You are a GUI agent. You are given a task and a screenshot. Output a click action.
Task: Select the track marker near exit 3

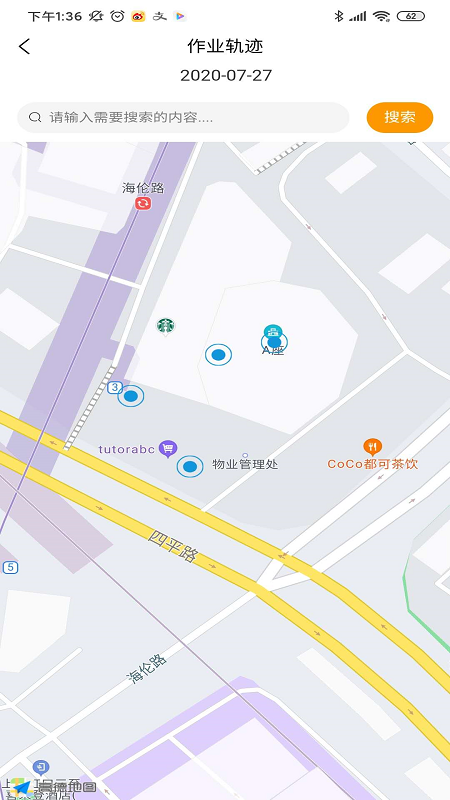coord(131,396)
